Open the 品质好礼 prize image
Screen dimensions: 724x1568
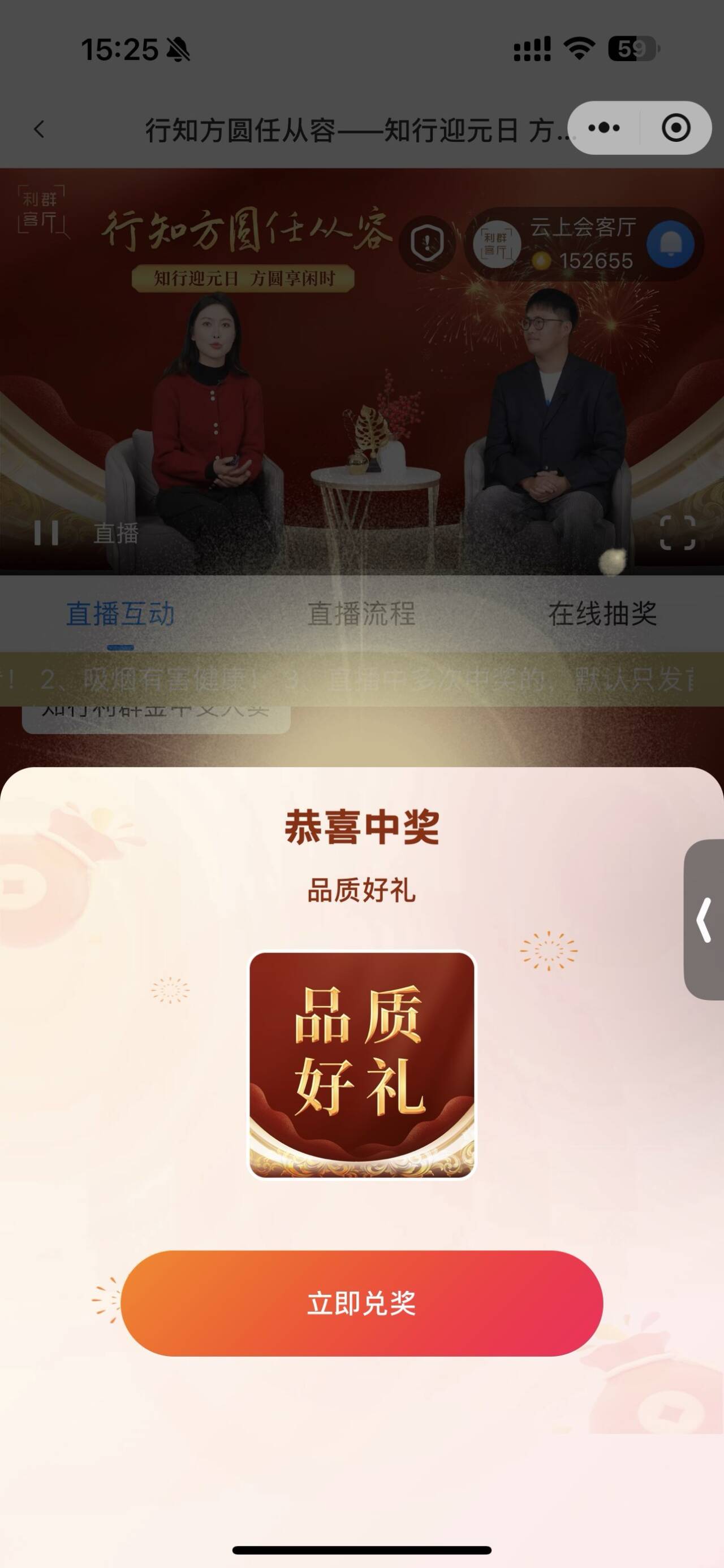[x=361, y=1064]
